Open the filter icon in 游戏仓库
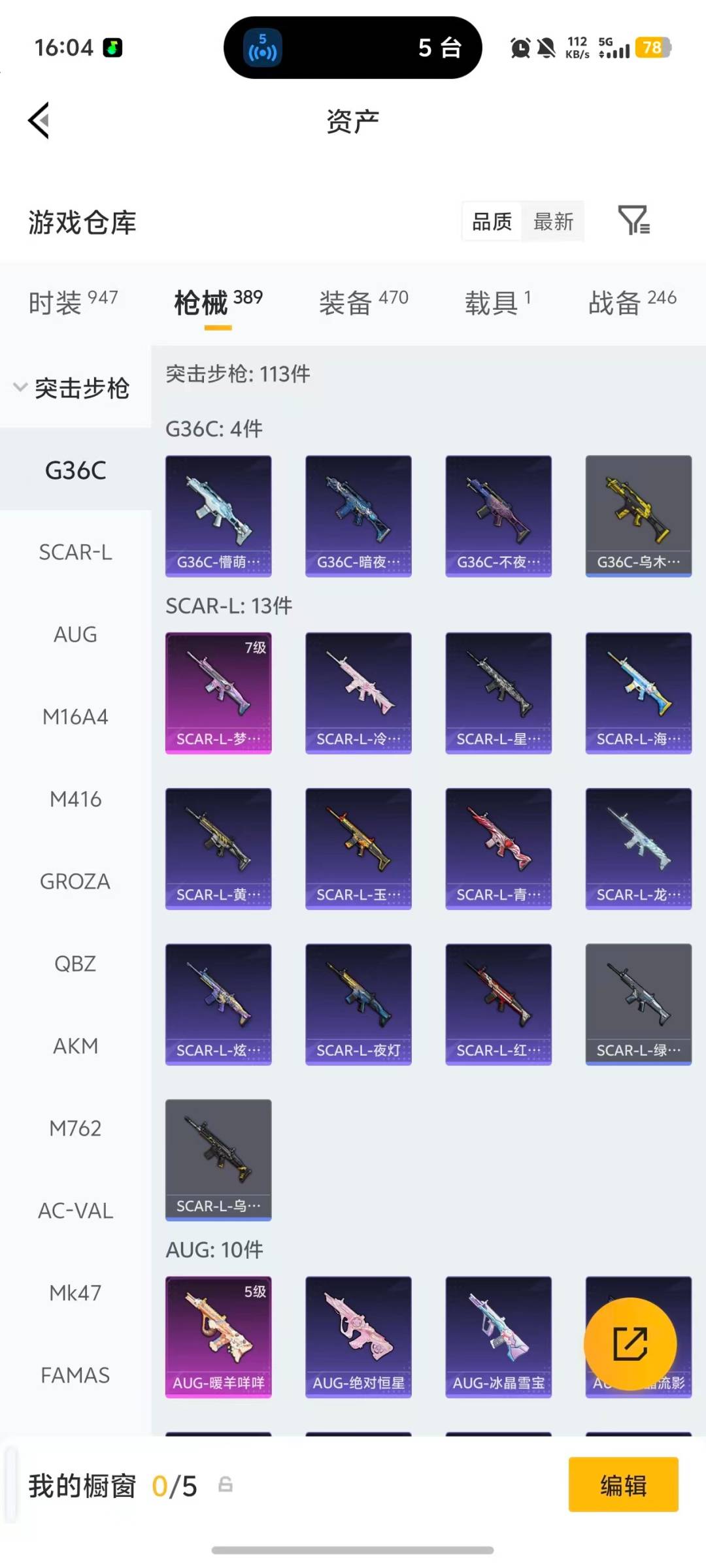This screenshot has width=706, height=1568. tap(633, 220)
